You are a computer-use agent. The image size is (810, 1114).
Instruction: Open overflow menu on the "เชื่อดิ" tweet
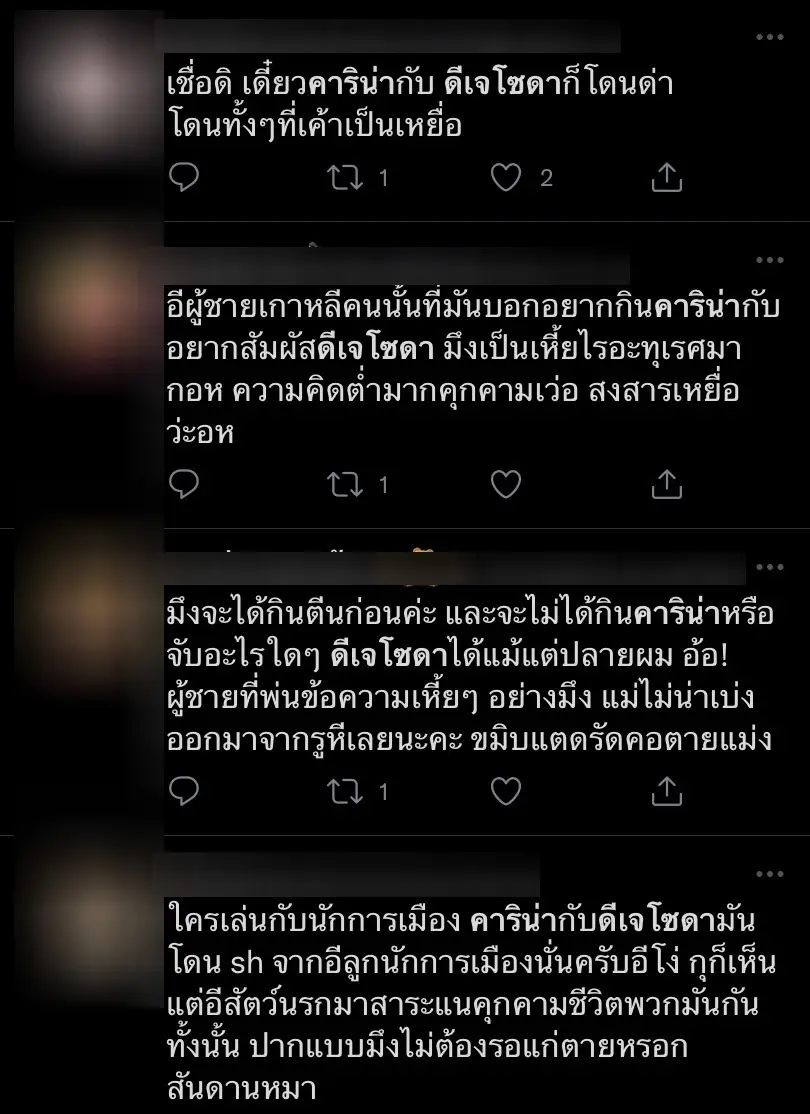pos(769,37)
